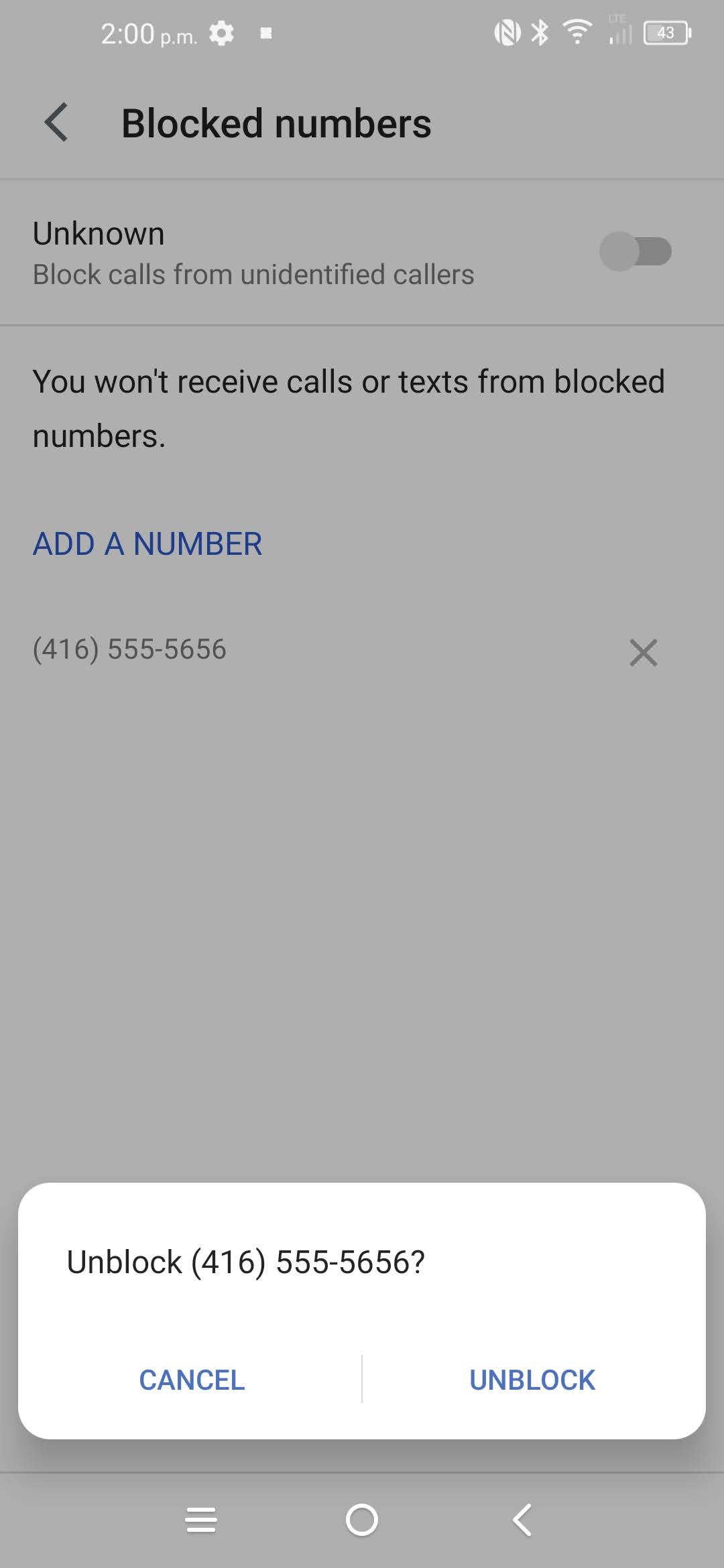Enable blocking calls from unidentified callers

pos(636,250)
